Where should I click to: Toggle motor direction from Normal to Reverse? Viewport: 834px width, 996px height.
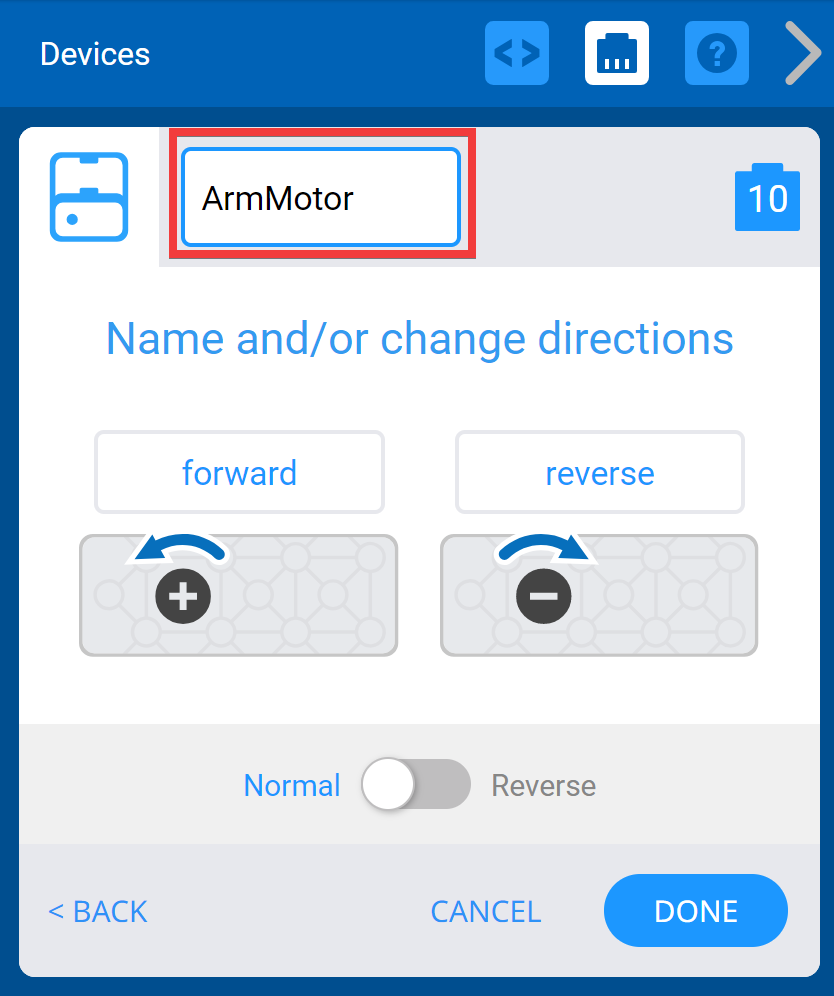(x=416, y=784)
